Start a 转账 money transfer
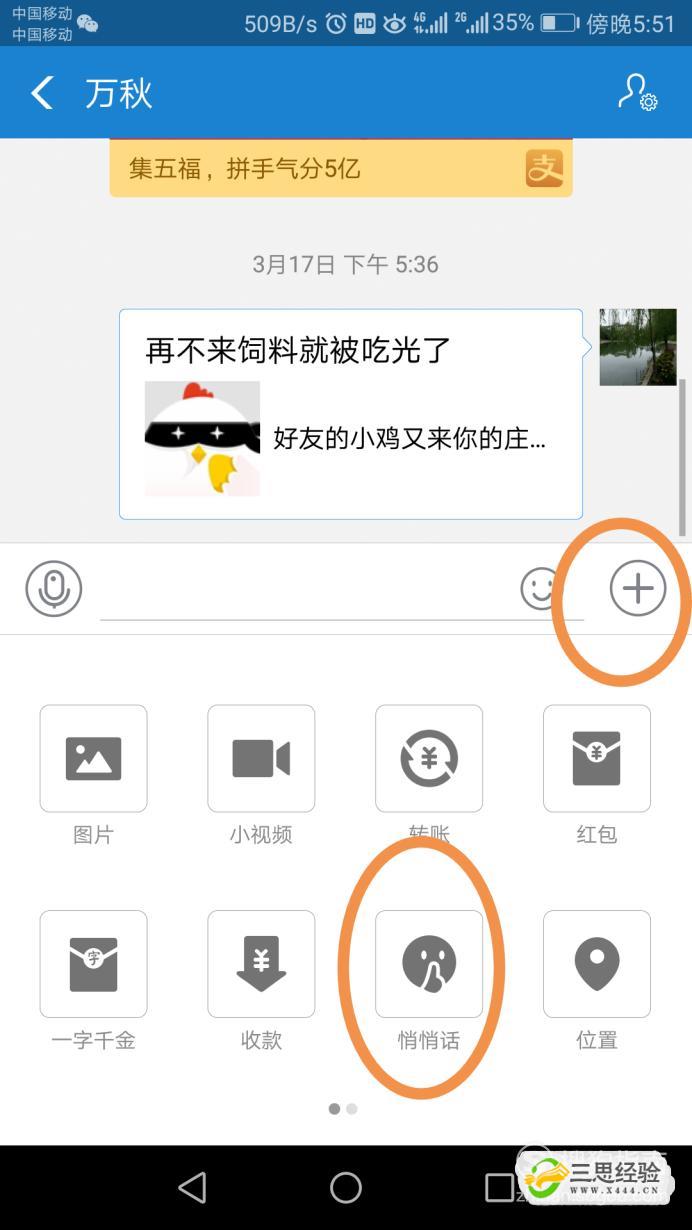The height and width of the screenshot is (1230, 692). (429, 758)
